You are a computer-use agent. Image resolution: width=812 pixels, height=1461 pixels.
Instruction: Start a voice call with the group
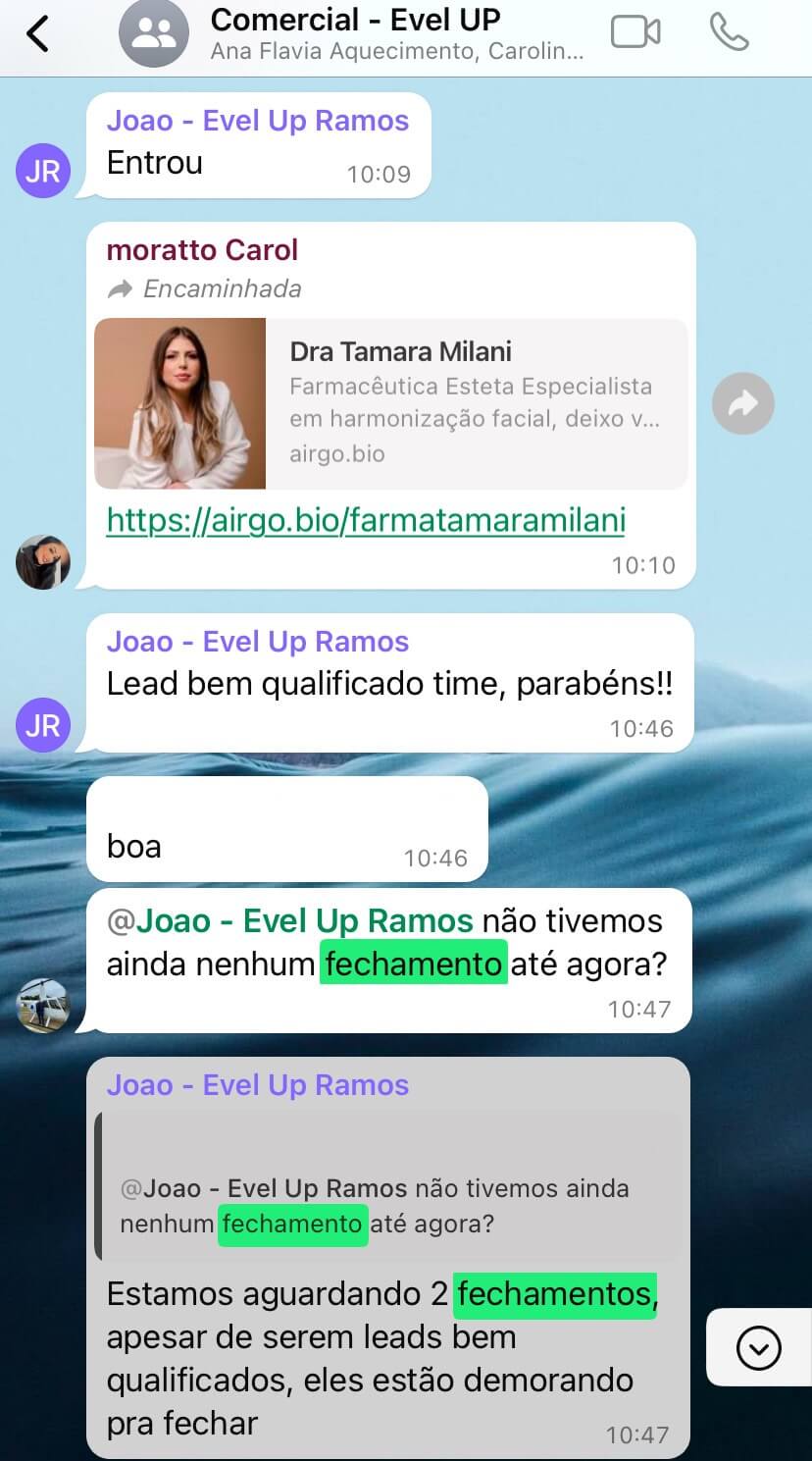[x=729, y=32]
